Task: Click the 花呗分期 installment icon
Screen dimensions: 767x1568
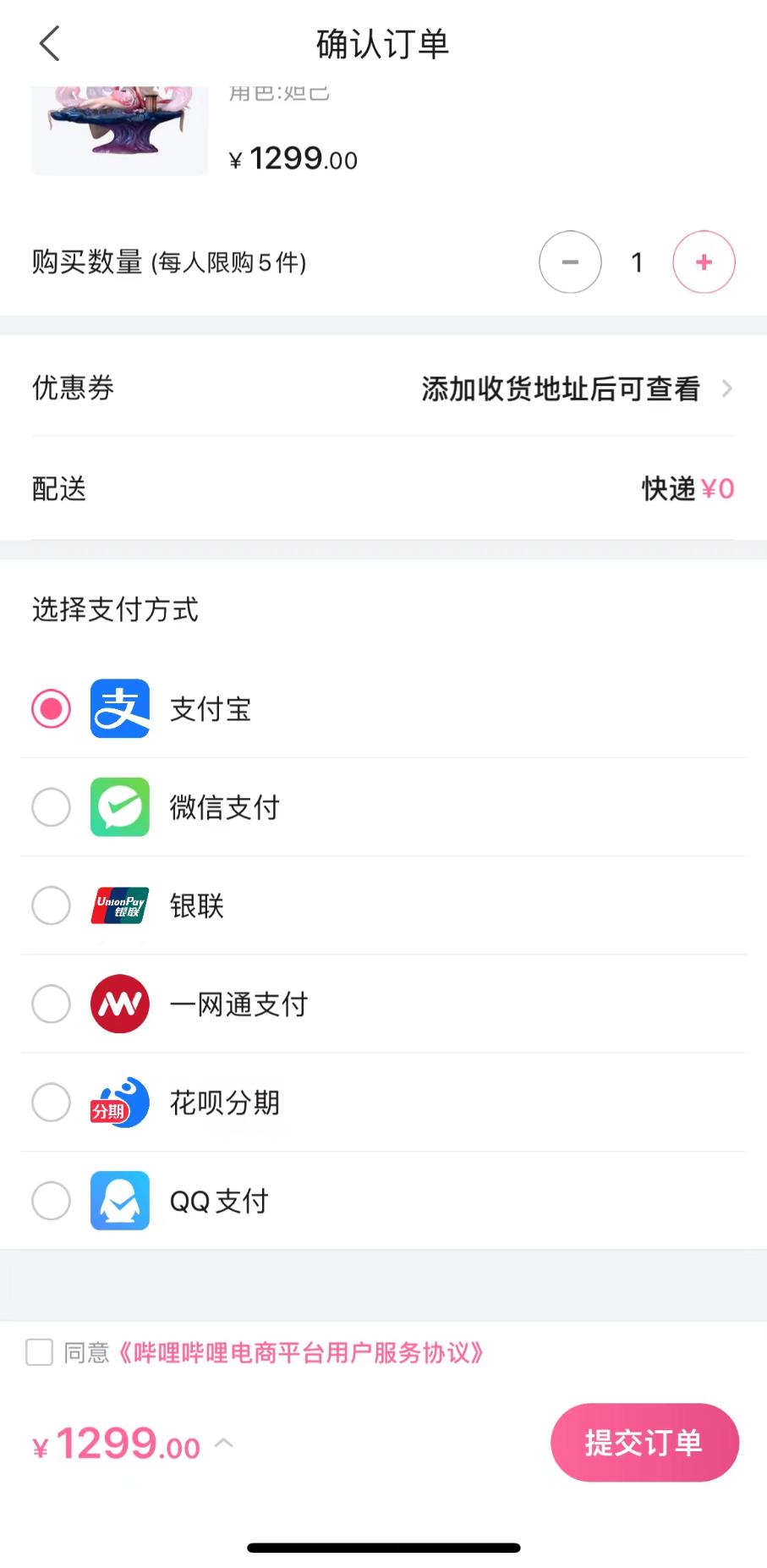Action: tap(118, 1103)
